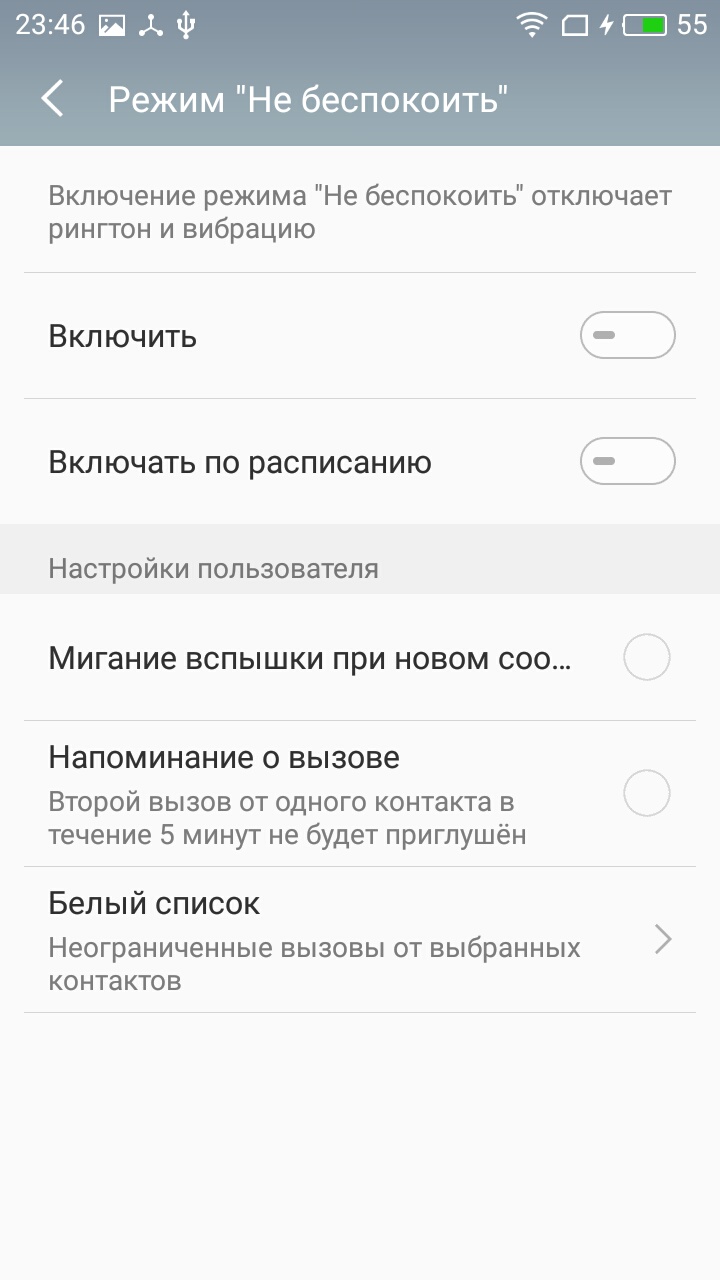Go back from the "Не беспокоить" screen
The image size is (720, 1280).
[x=52, y=99]
